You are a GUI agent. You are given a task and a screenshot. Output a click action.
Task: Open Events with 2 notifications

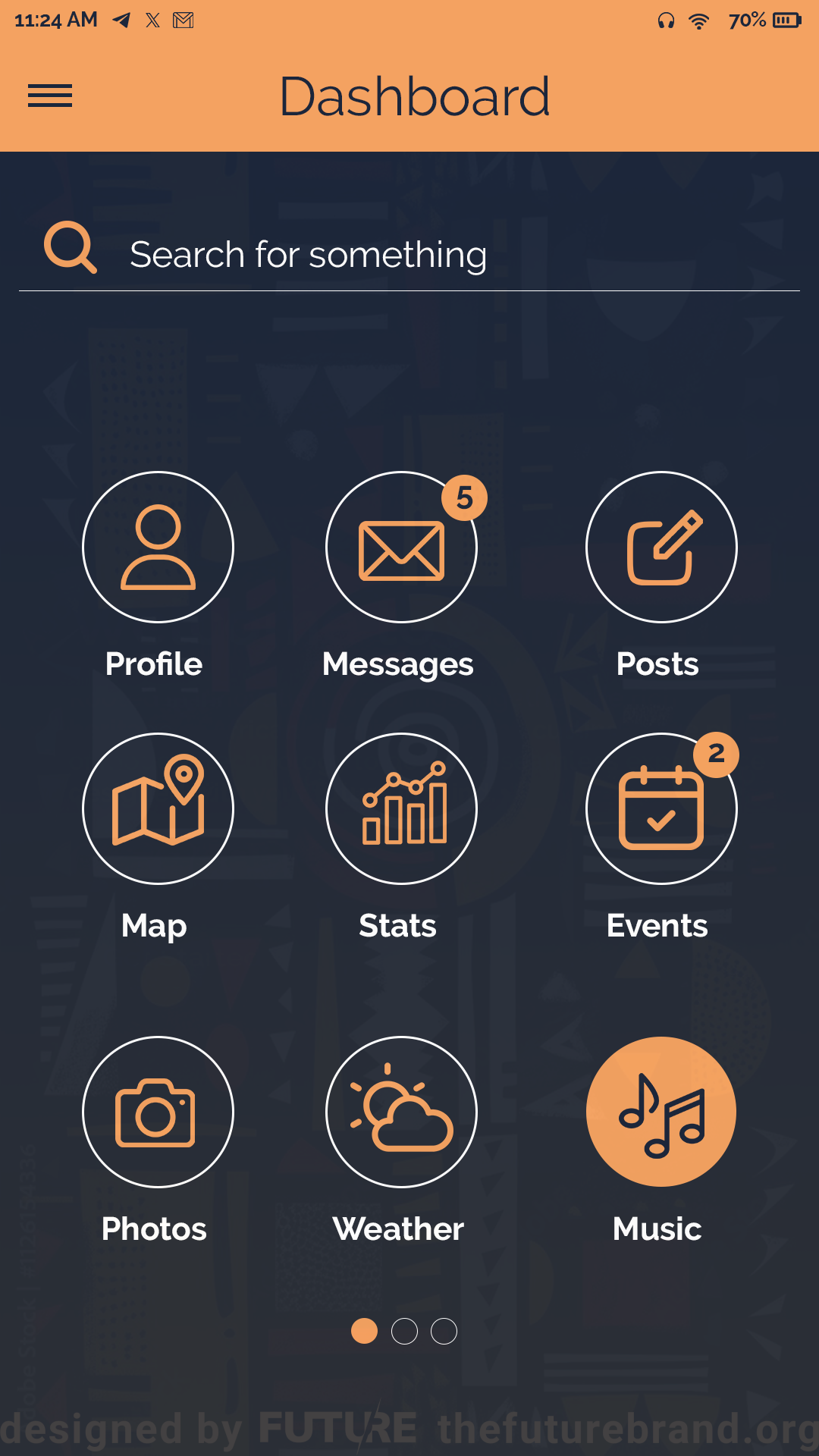661,808
